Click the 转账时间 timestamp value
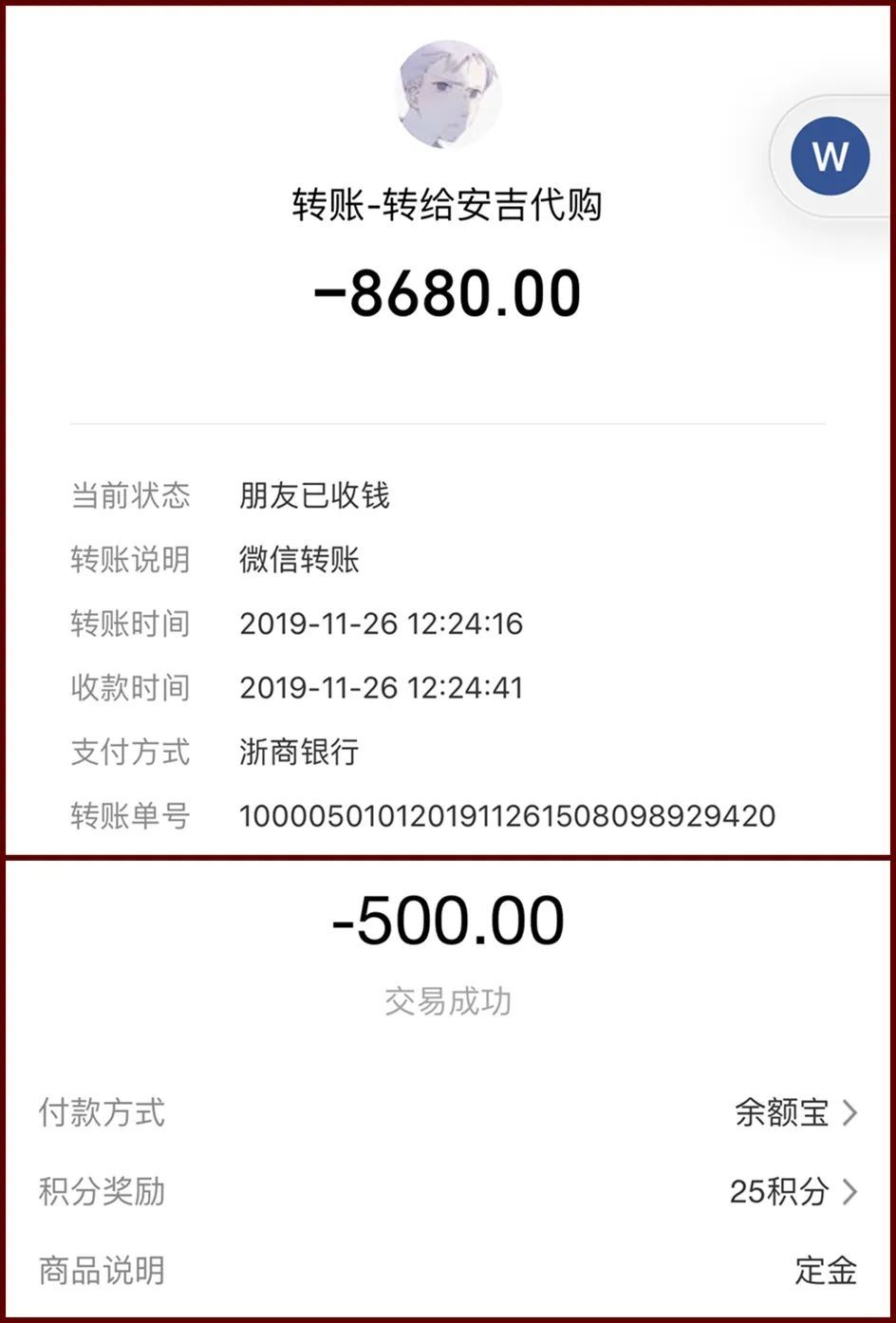Viewport: 896px width, 1323px height. click(382, 624)
